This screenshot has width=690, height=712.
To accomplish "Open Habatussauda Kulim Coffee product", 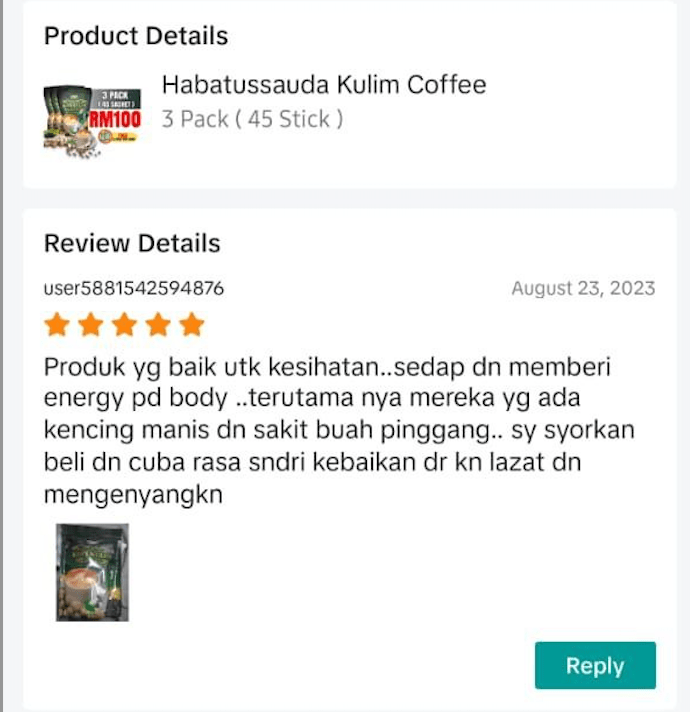I will (x=323, y=85).
